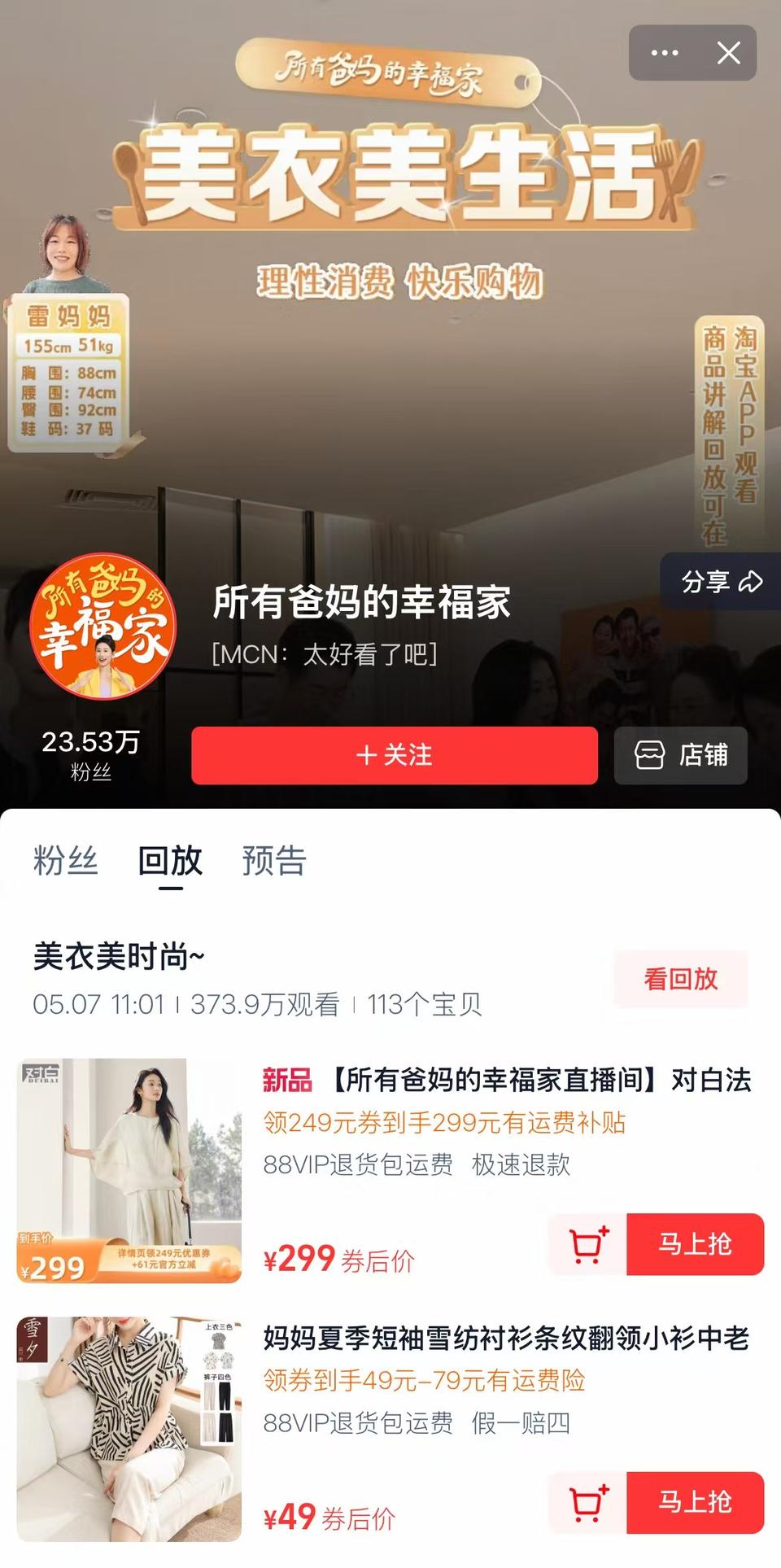Select the 回放 tab

(170, 861)
